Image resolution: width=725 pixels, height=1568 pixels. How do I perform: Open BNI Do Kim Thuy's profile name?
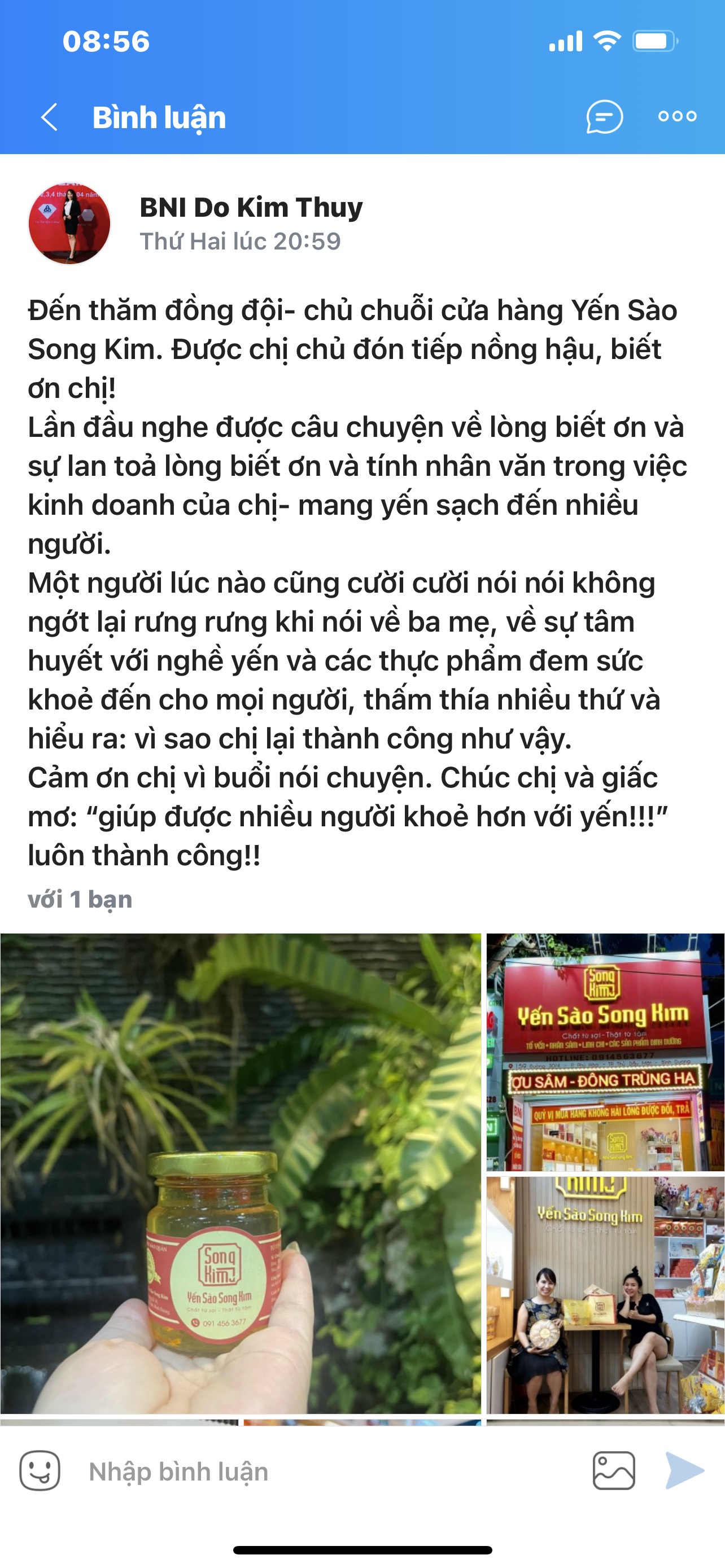tap(251, 208)
